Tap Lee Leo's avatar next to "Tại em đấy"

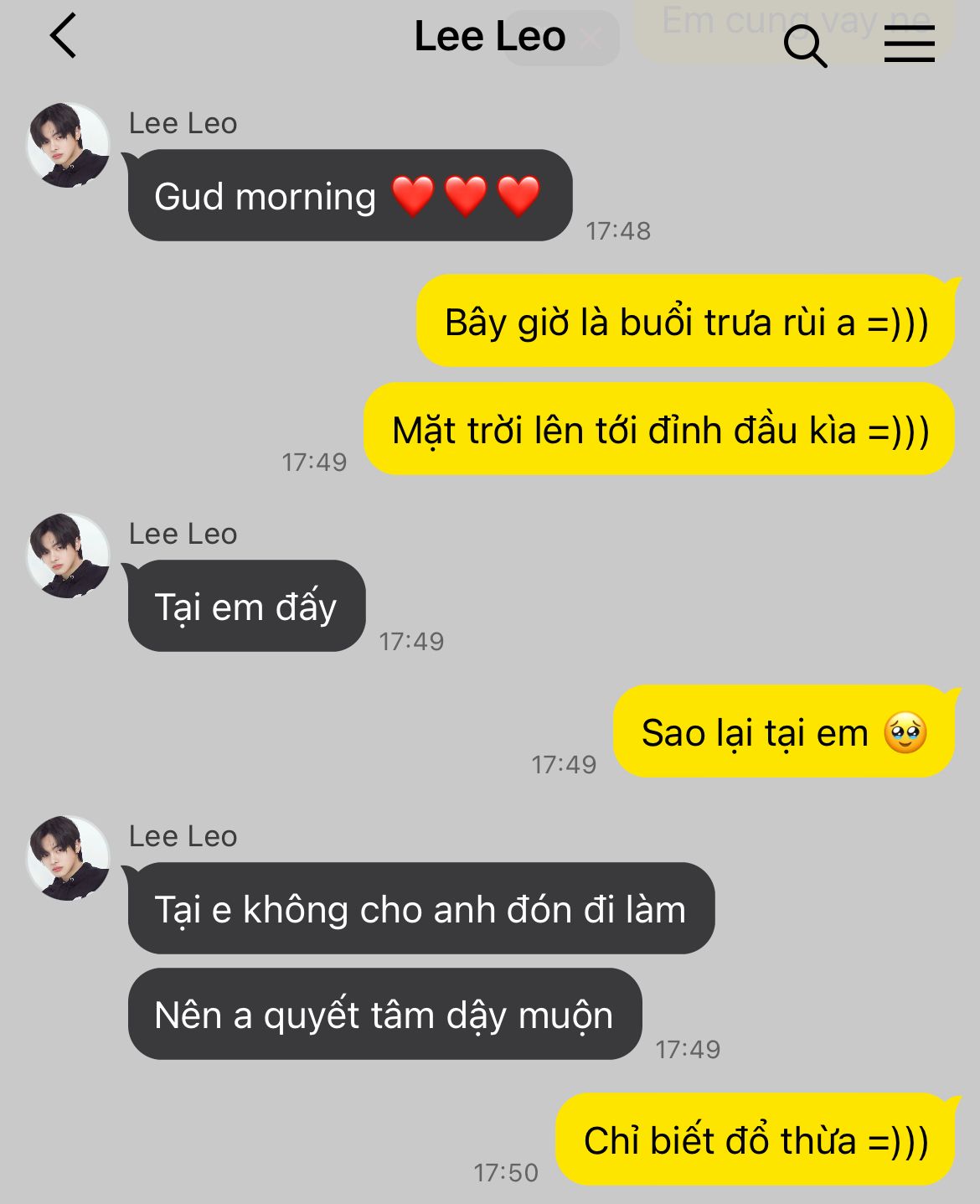click(x=69, y=555)
